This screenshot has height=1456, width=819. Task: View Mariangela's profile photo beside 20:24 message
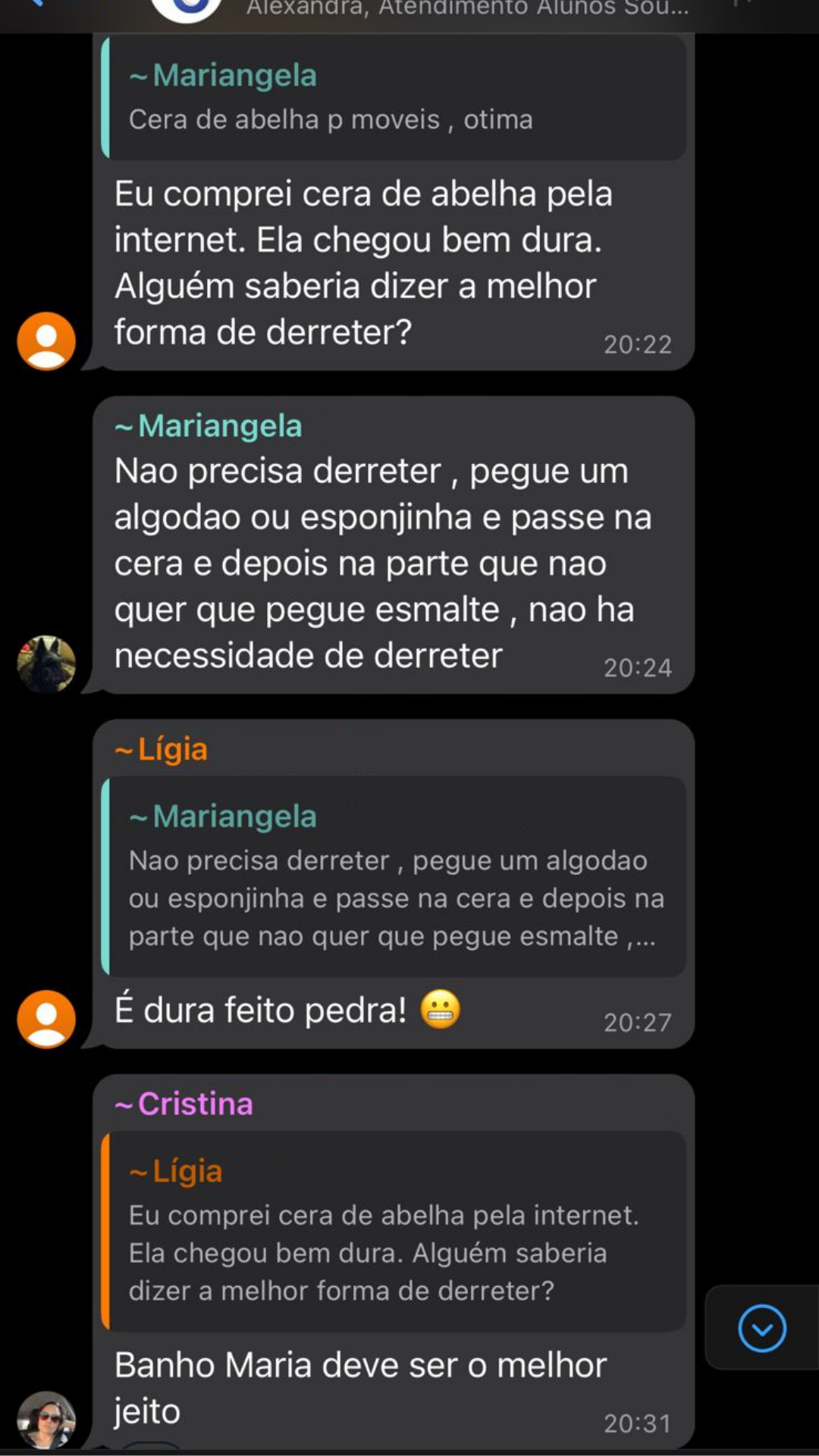coord(46,664)
